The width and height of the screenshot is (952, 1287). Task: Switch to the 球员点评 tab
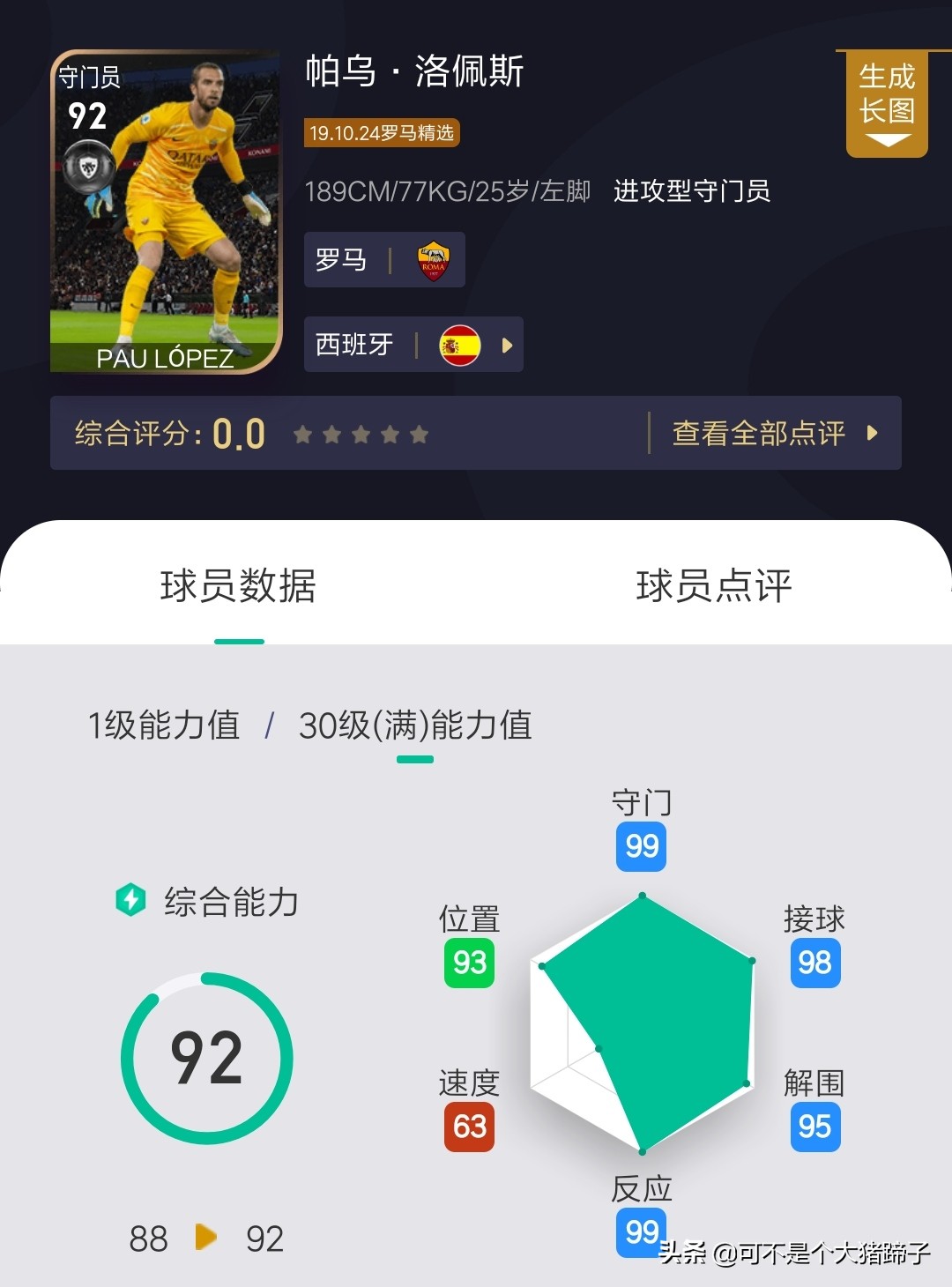tap(713, 585)
